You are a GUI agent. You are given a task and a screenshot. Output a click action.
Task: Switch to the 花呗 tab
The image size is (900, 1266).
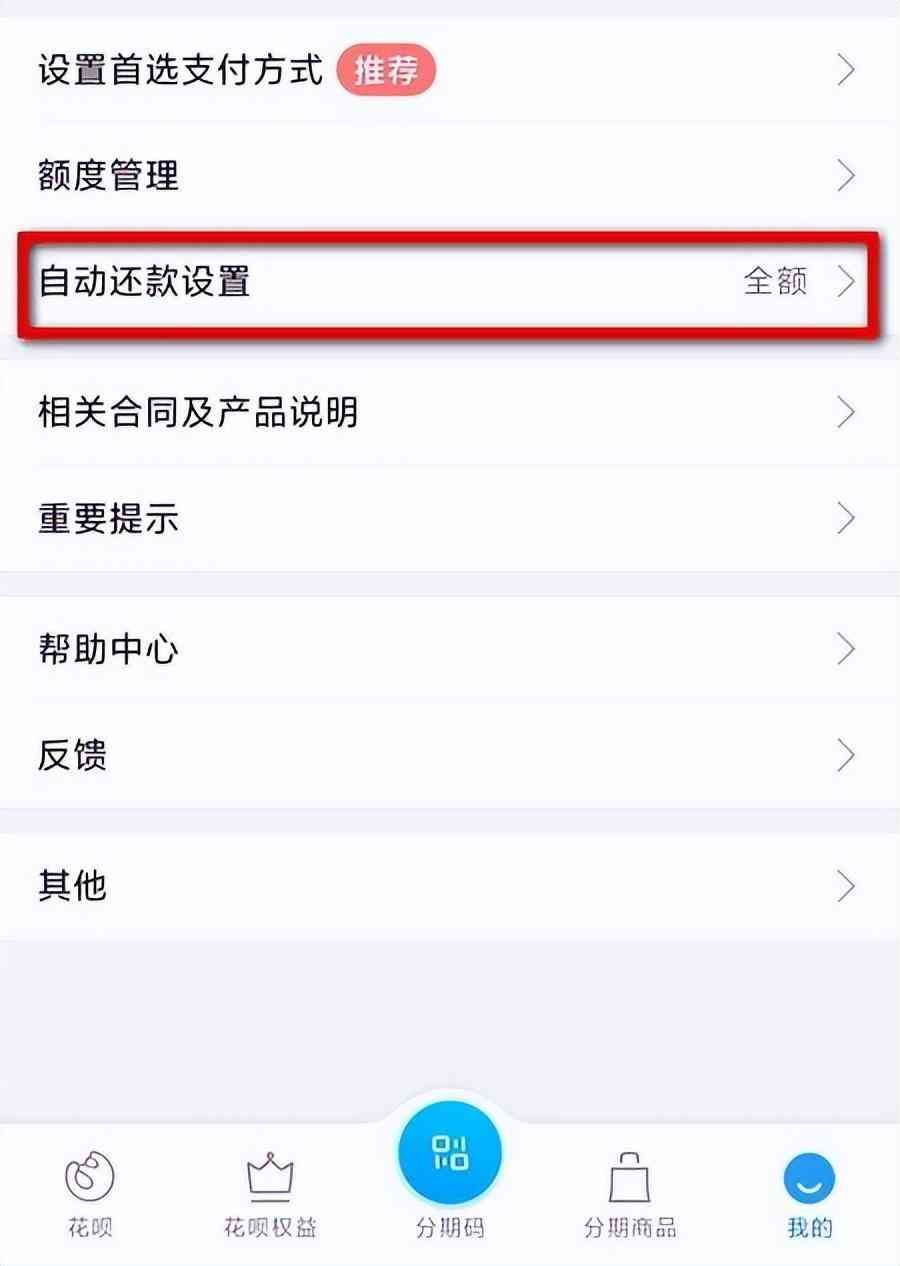coord(89,1195)
